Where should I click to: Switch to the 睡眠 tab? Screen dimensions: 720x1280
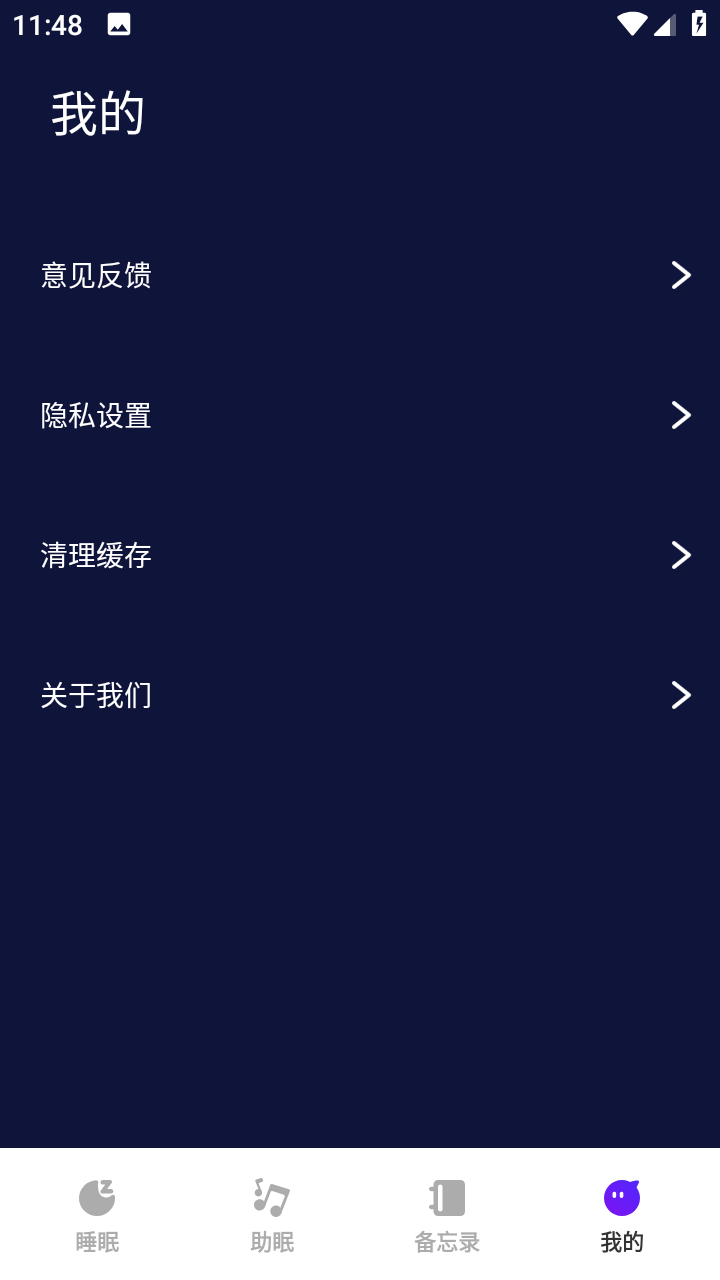point(97,1215)
